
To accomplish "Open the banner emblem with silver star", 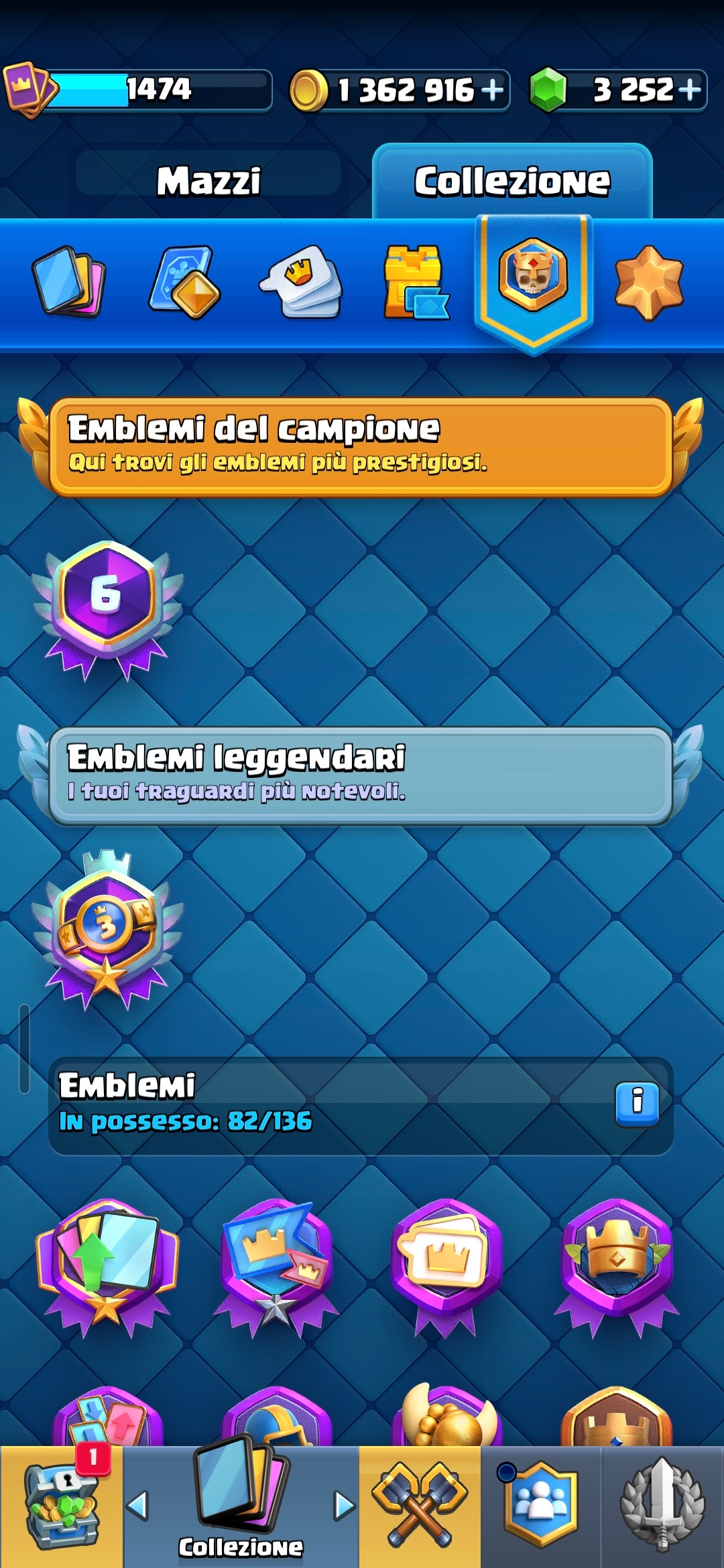I will (x=276, y=1268).
